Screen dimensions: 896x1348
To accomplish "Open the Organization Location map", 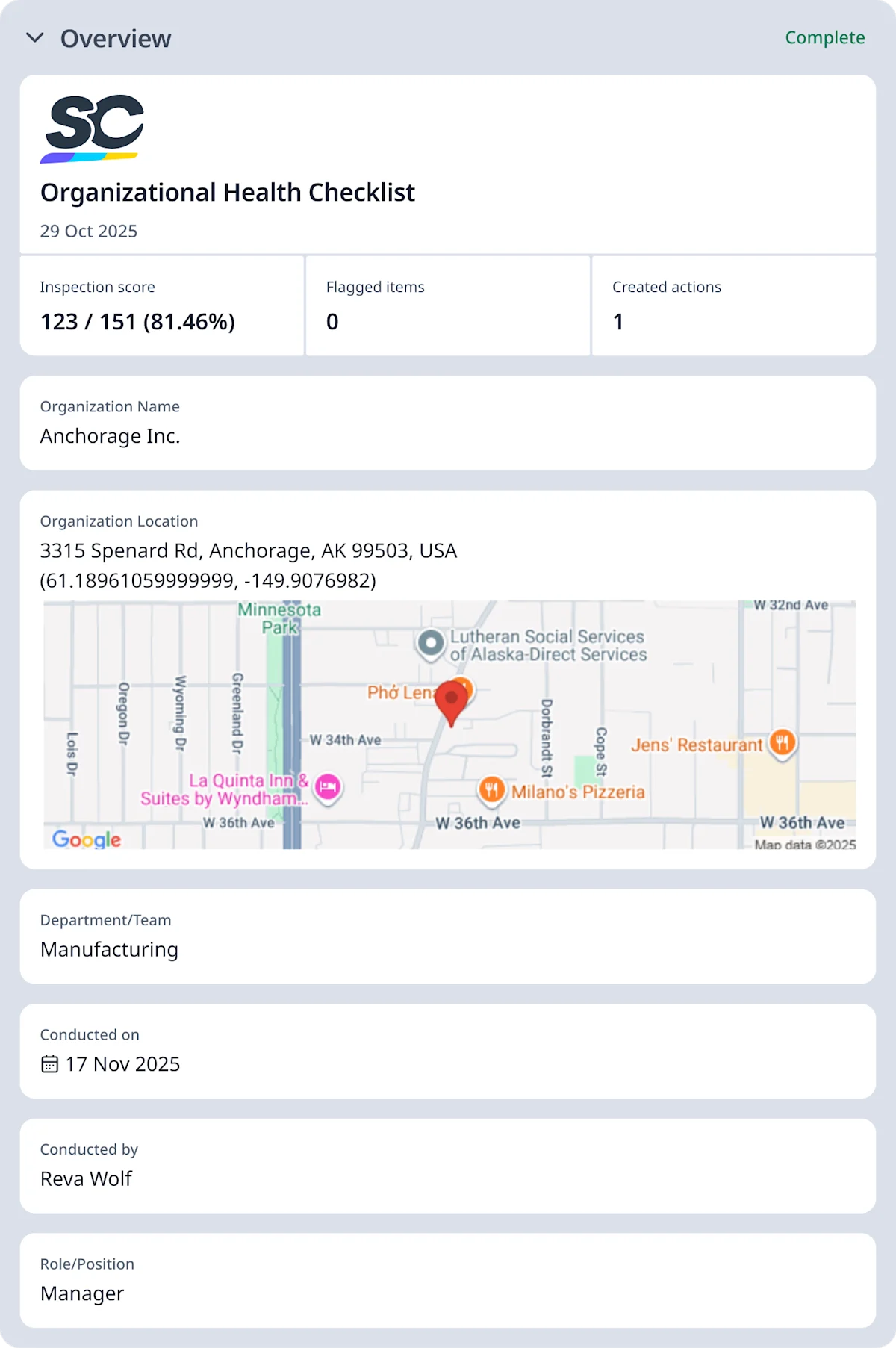I will (449, 724).
